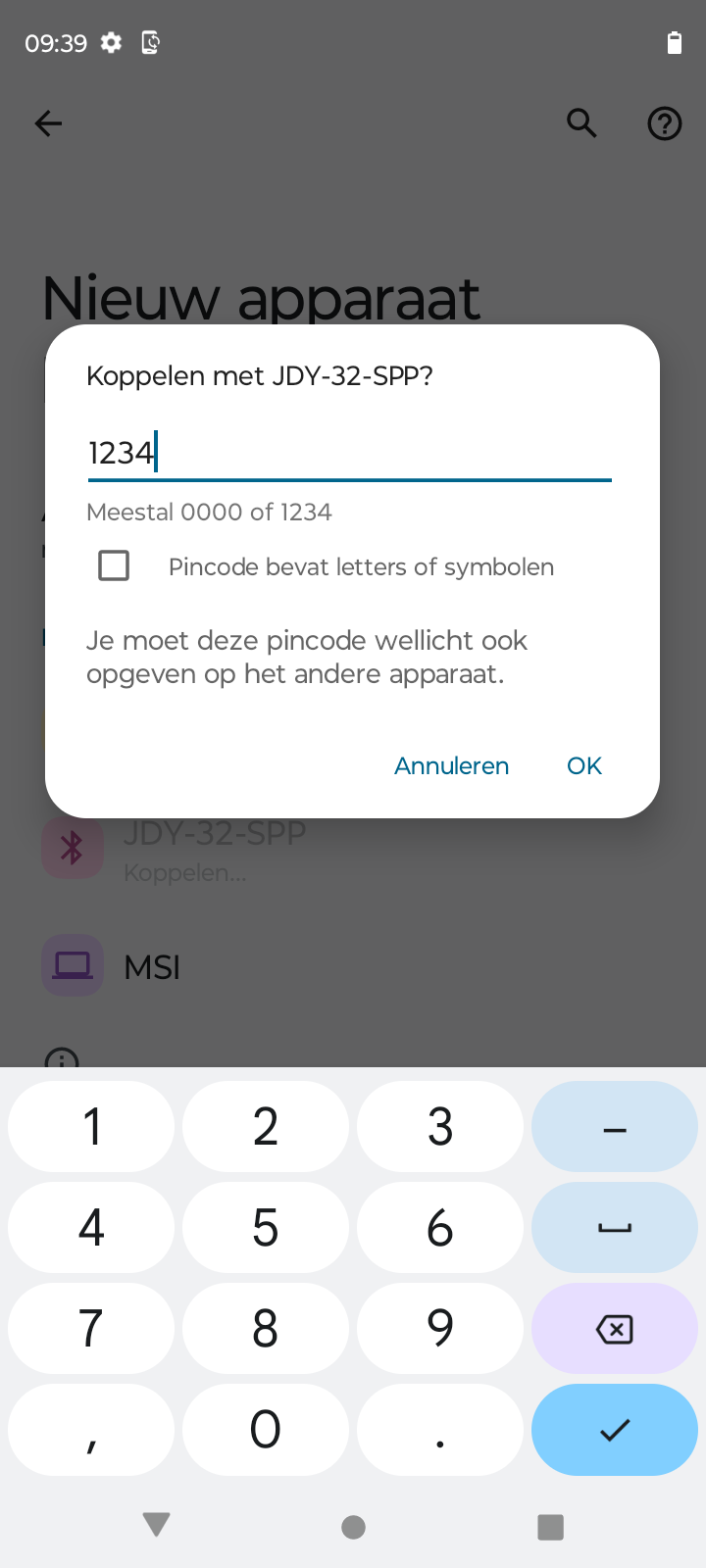Type digit 1 on the keypad
The image size is (706, 1568).
click(x=91, y=1127)
